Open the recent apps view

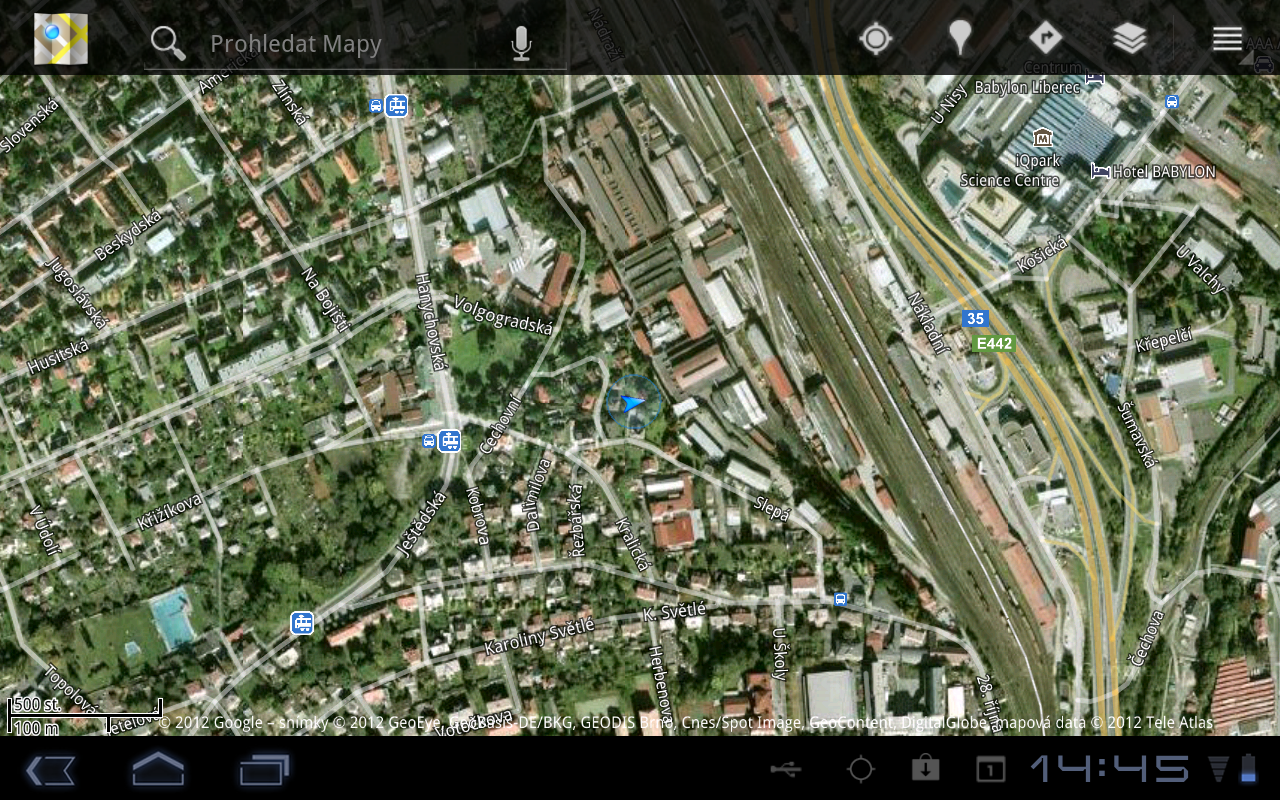pyautogui.click(x=264, y=769)
